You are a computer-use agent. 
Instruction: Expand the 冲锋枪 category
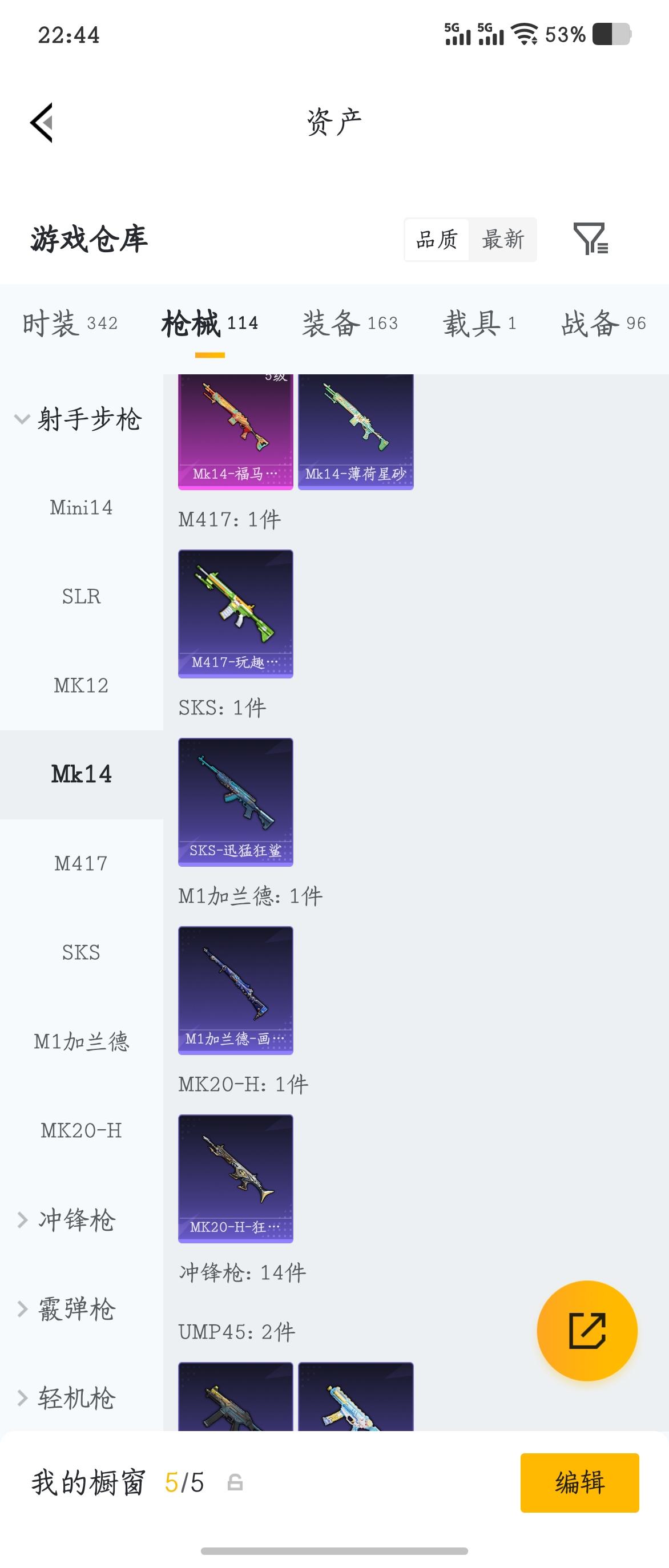point(76,1219)
